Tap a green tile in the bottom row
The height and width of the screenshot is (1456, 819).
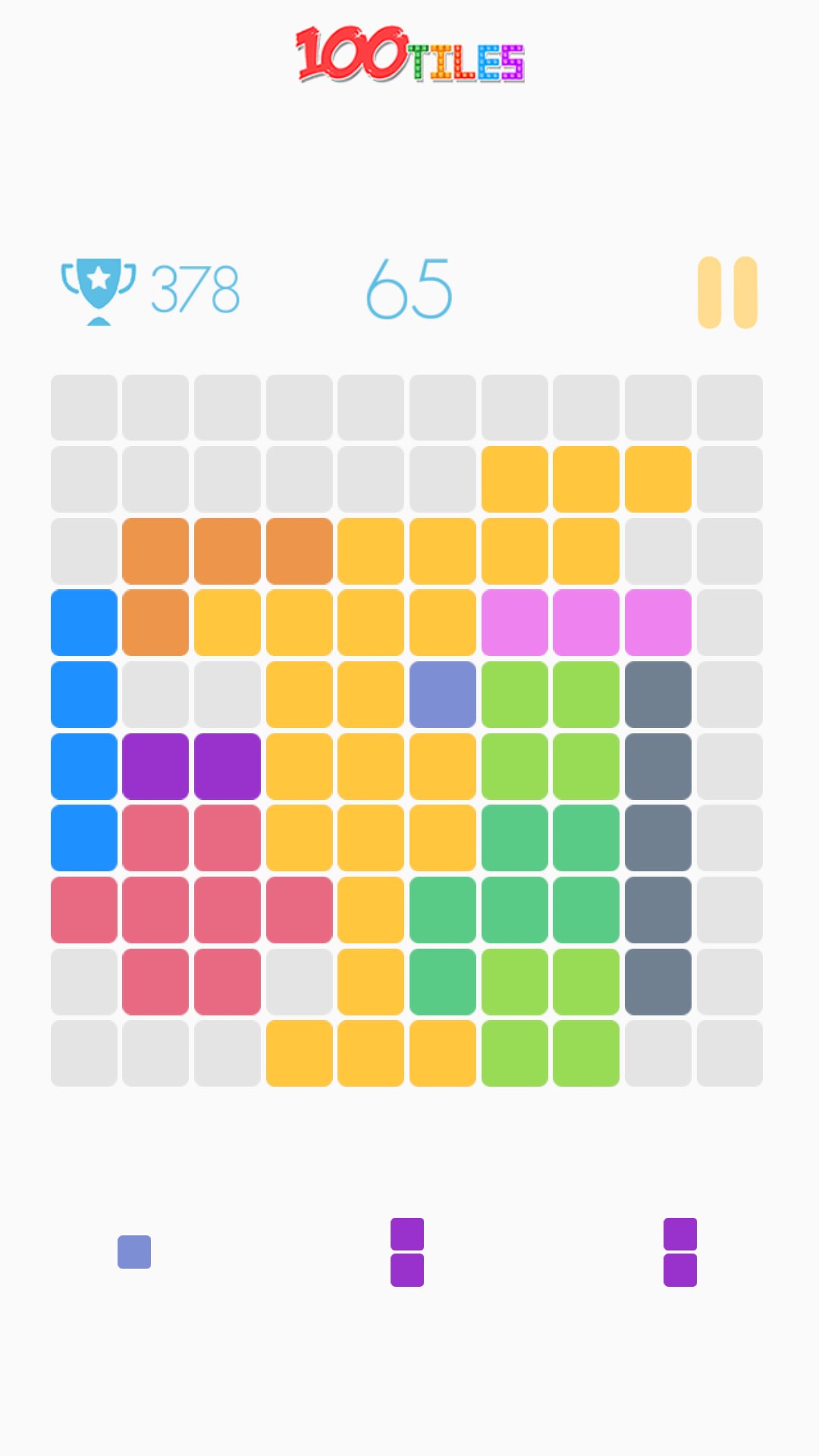click(x=514, y=1053)
